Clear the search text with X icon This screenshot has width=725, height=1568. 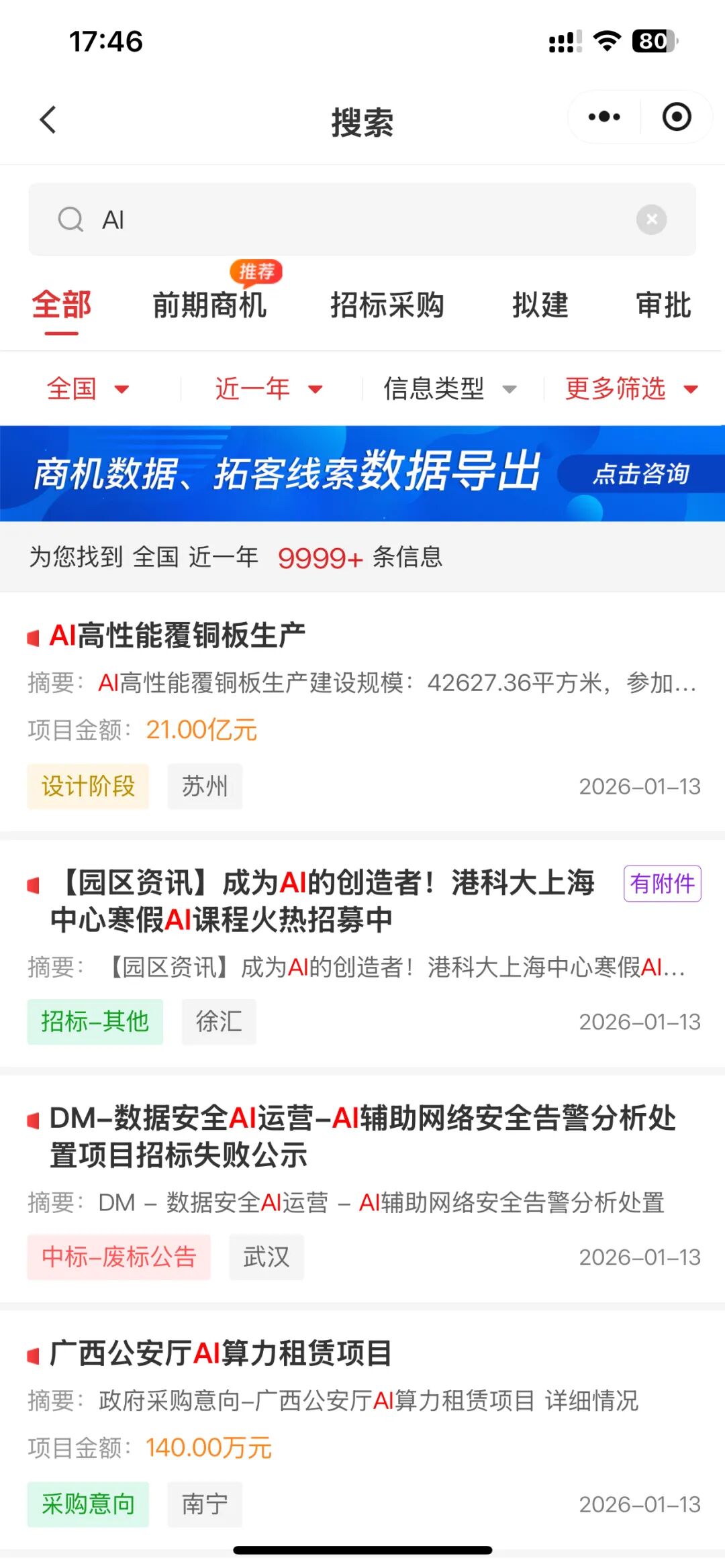[651, 219]
